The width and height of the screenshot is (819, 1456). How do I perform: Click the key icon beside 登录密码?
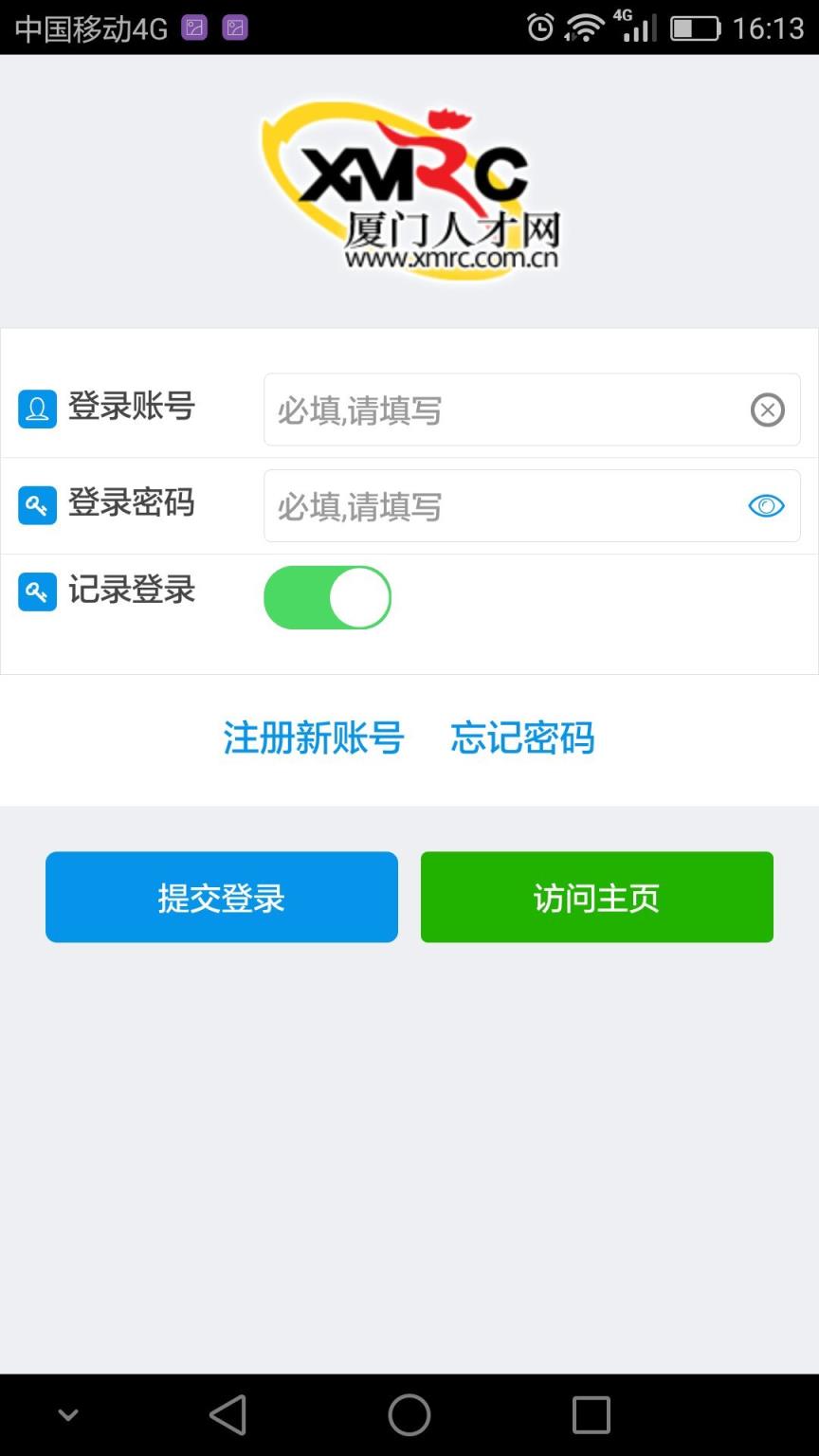37,504
